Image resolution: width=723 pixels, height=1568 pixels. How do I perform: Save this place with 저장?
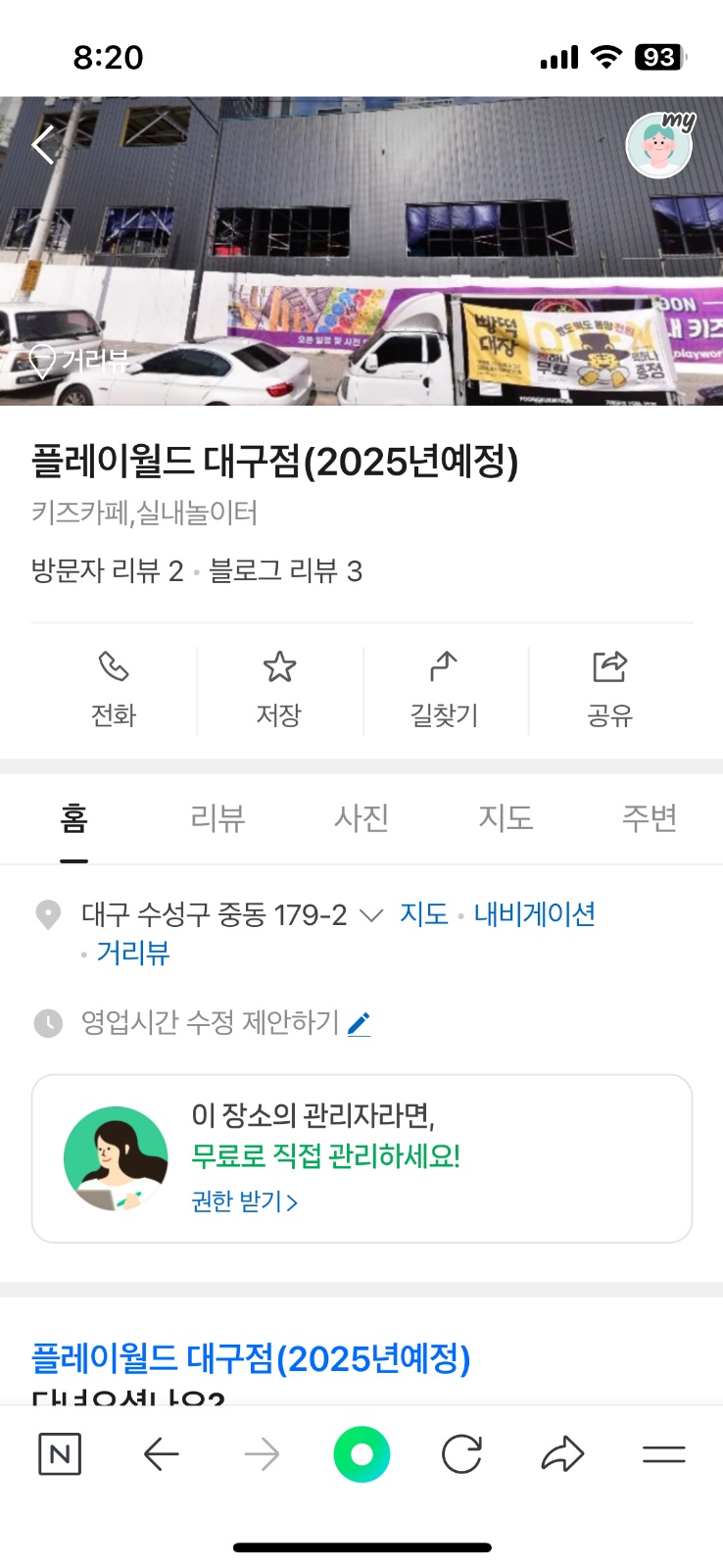(x=279, y=691)
